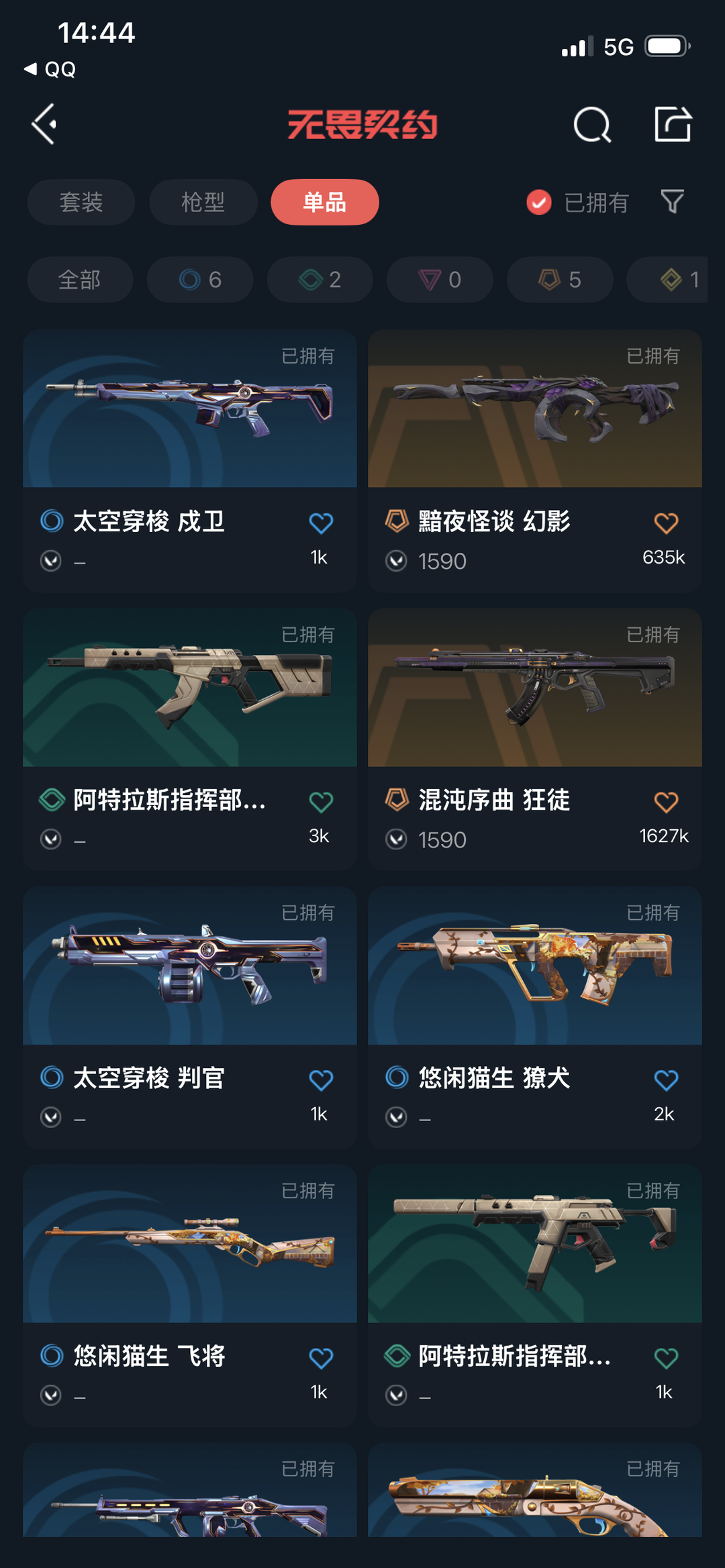Favorite the 太空穿梭 戍卫 skin

(x=322, y=524)
